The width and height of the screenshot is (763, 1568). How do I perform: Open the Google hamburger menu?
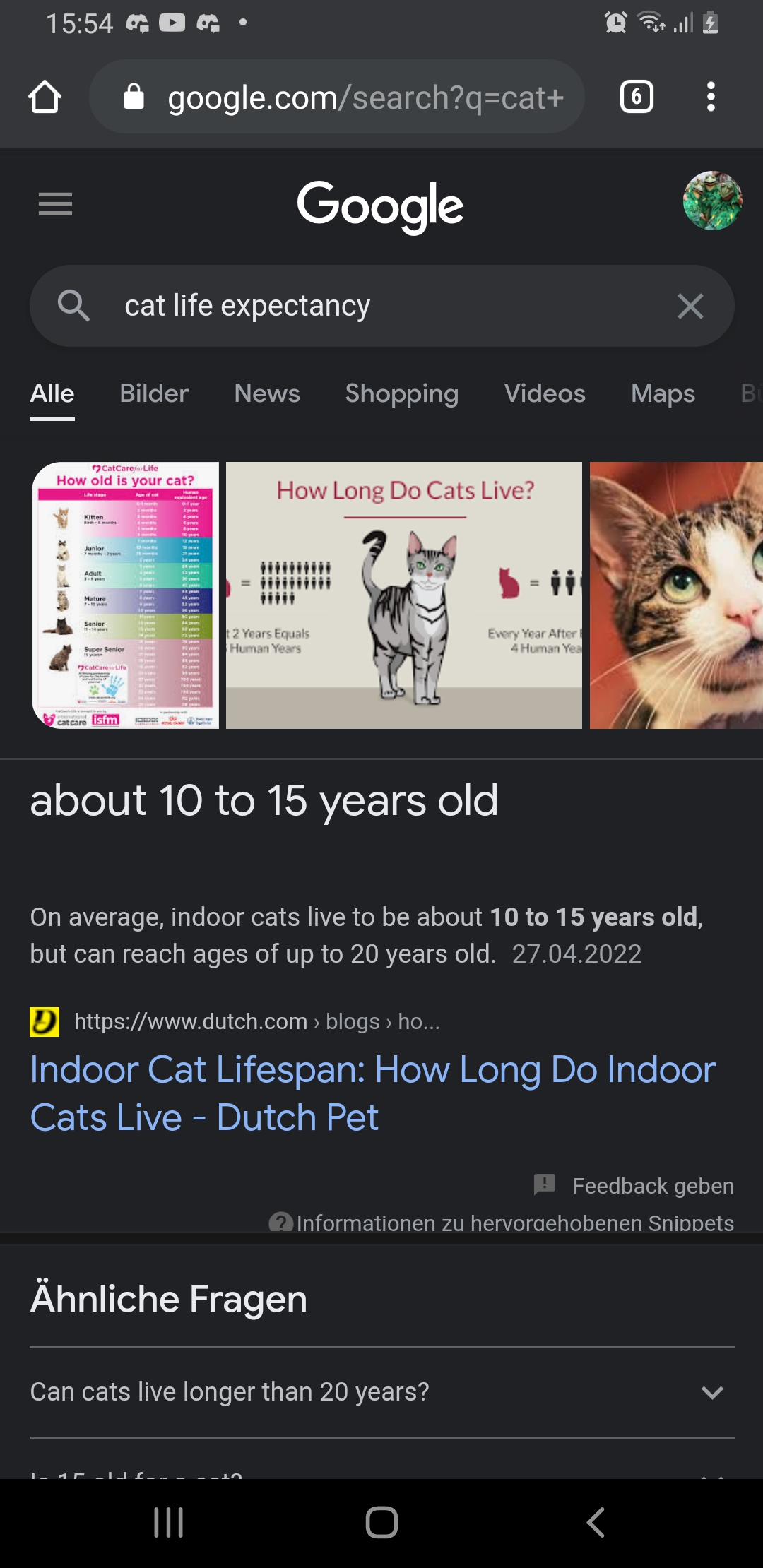pos(55,204)
